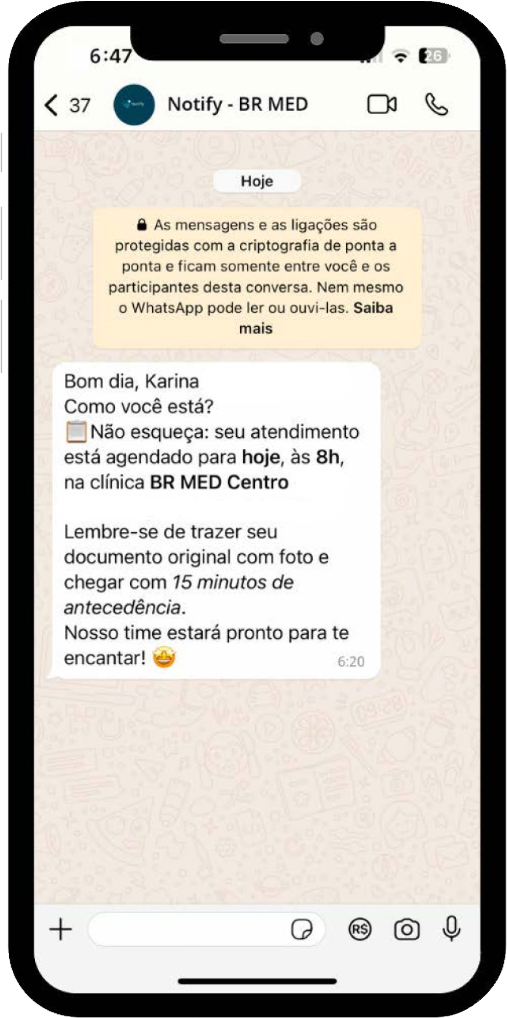Open the camera to take a photo
The width and height of the screenshot is (507, 1018).
(x=407, y=930)
